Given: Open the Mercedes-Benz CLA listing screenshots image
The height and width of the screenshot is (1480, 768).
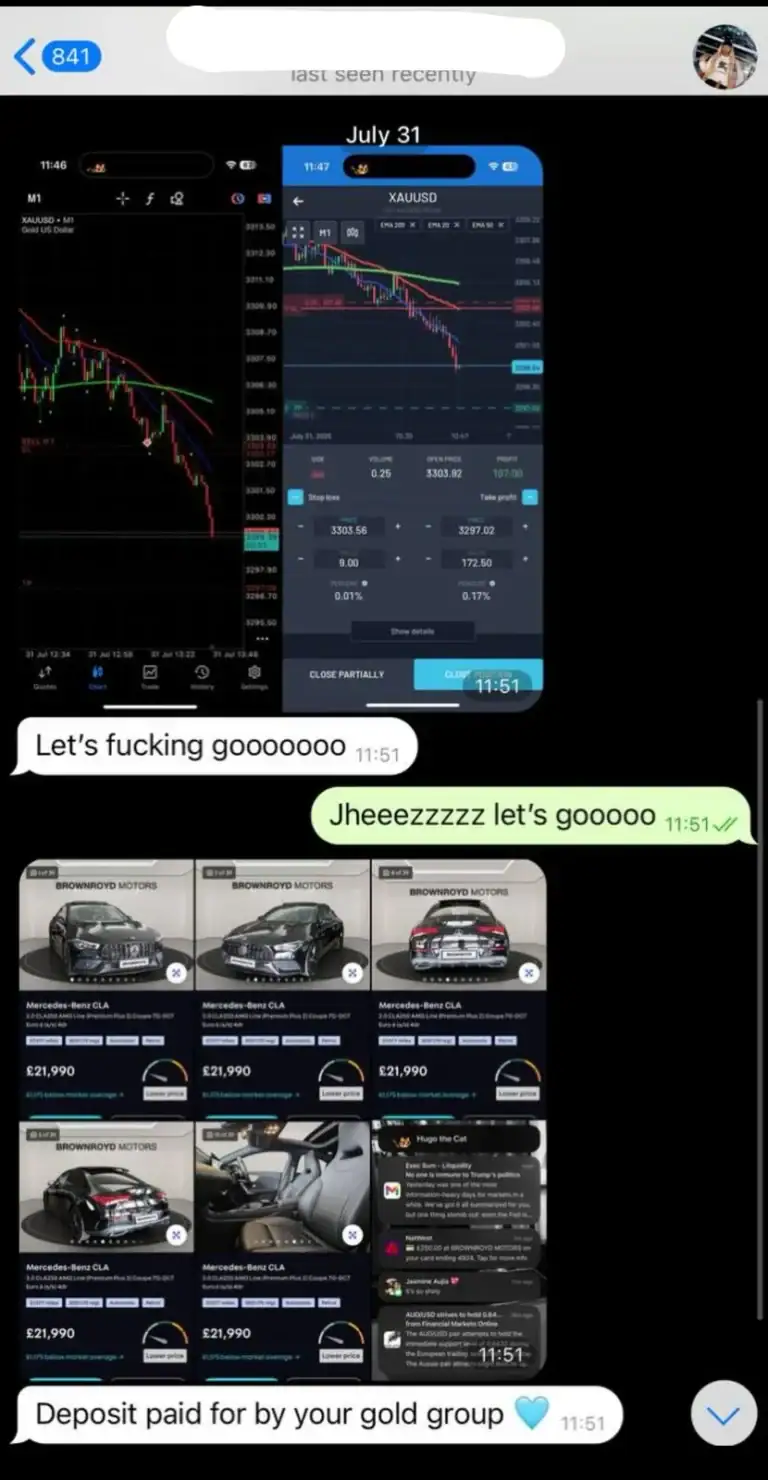Looking at the screenshot, I should (x=283, y=1120).
